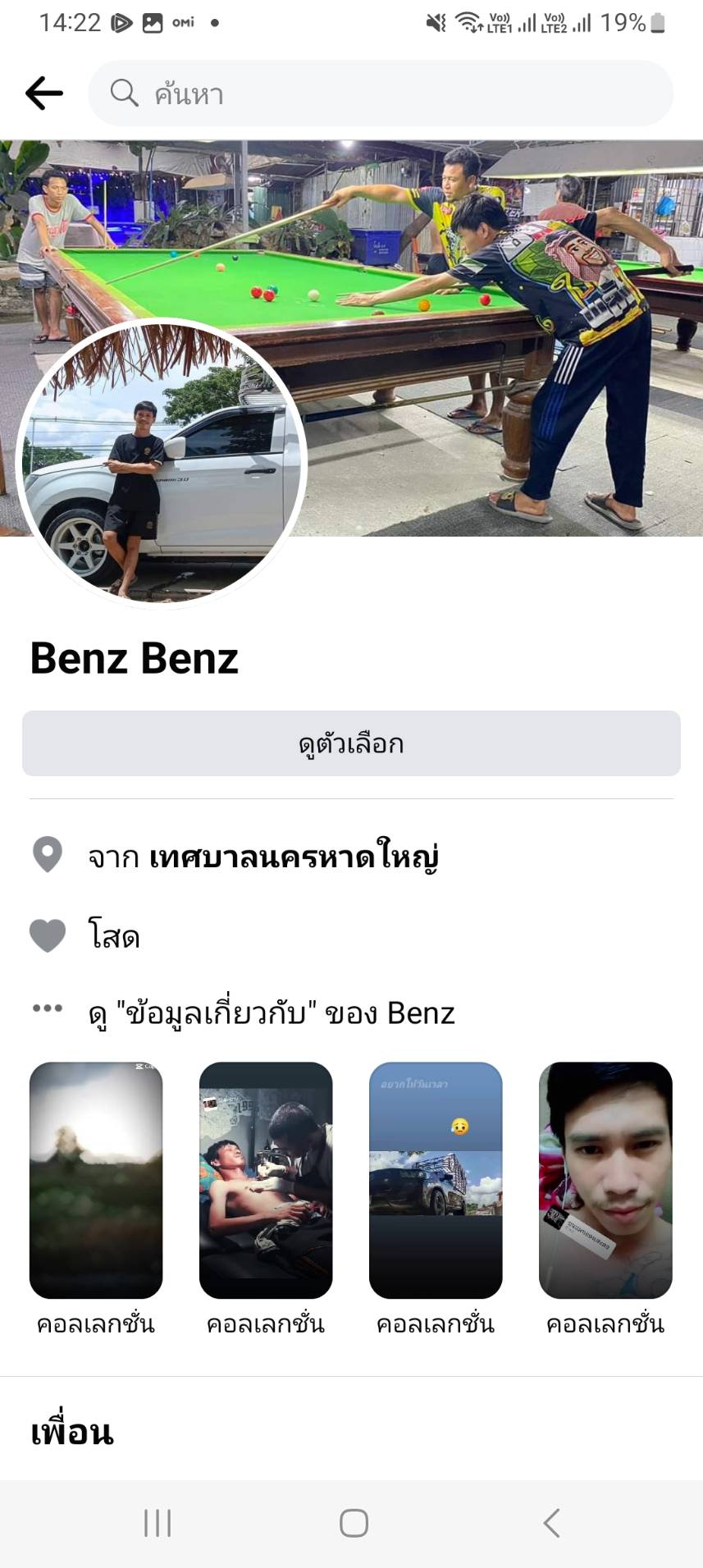Tap the ดูตัวเลือก button
Screen dimensions: 703x1568
[351, 743]
